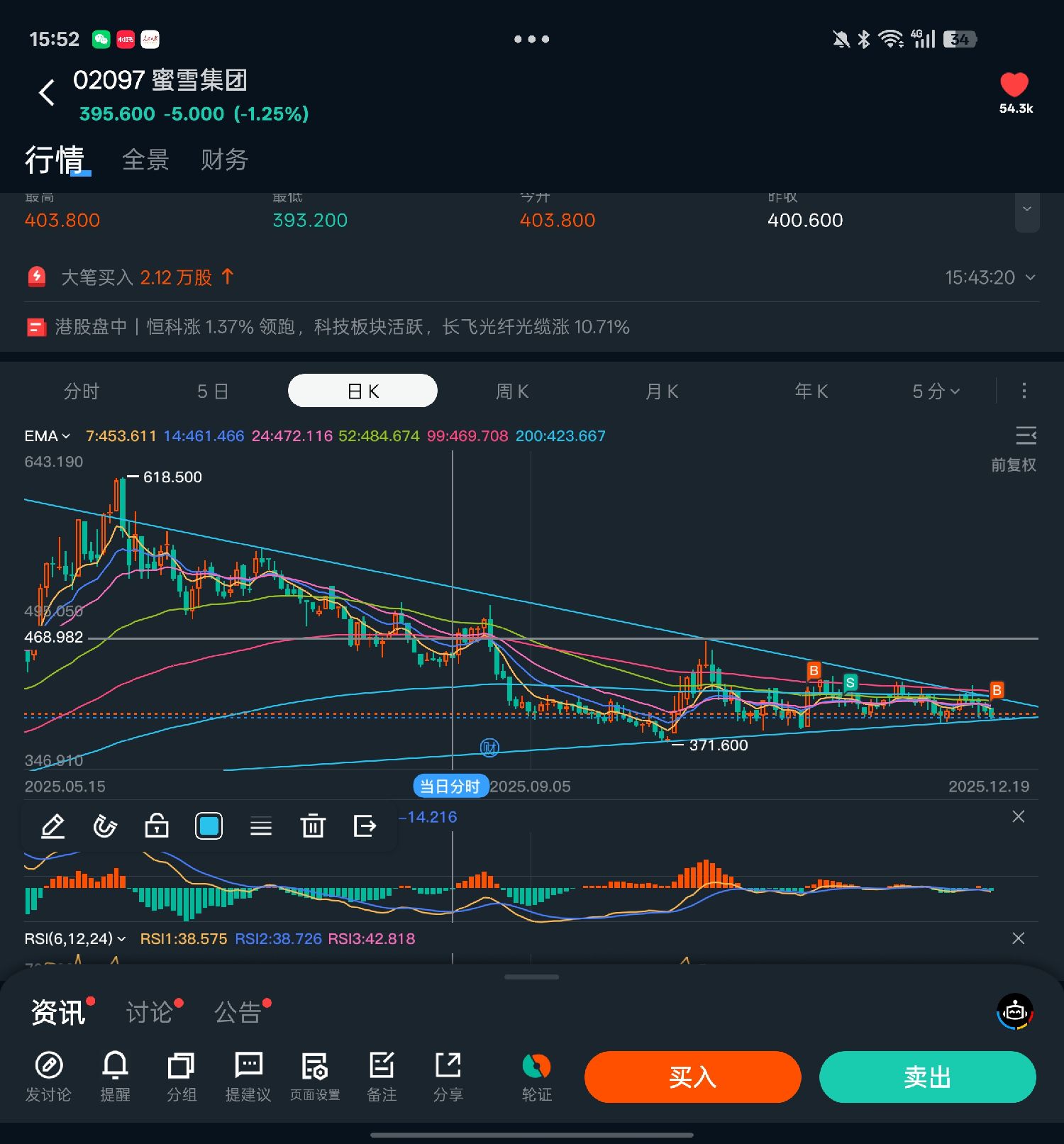Select the 周K chart period
This screenshot has height=1144, width=1064.
[512, 391]
